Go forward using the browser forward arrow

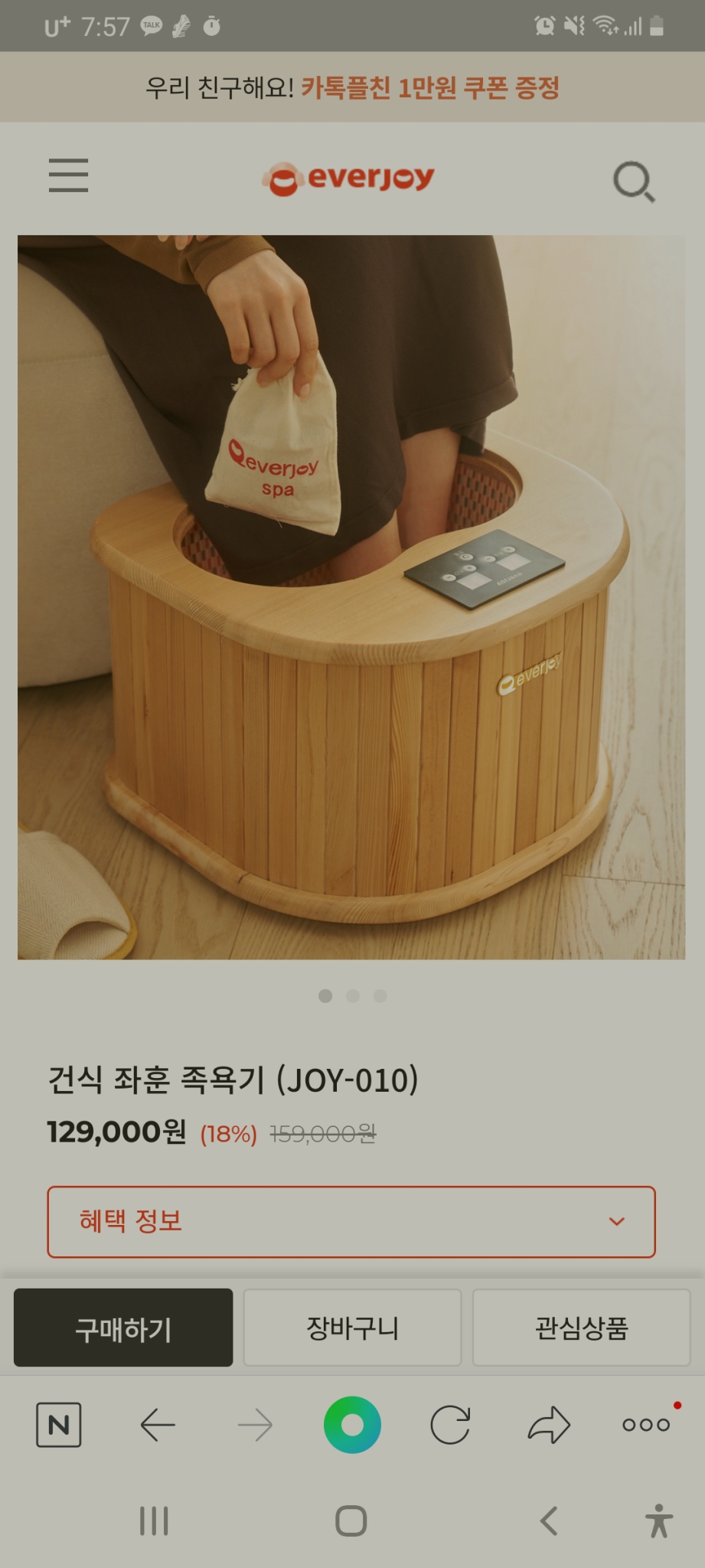tap(253, 1424)
